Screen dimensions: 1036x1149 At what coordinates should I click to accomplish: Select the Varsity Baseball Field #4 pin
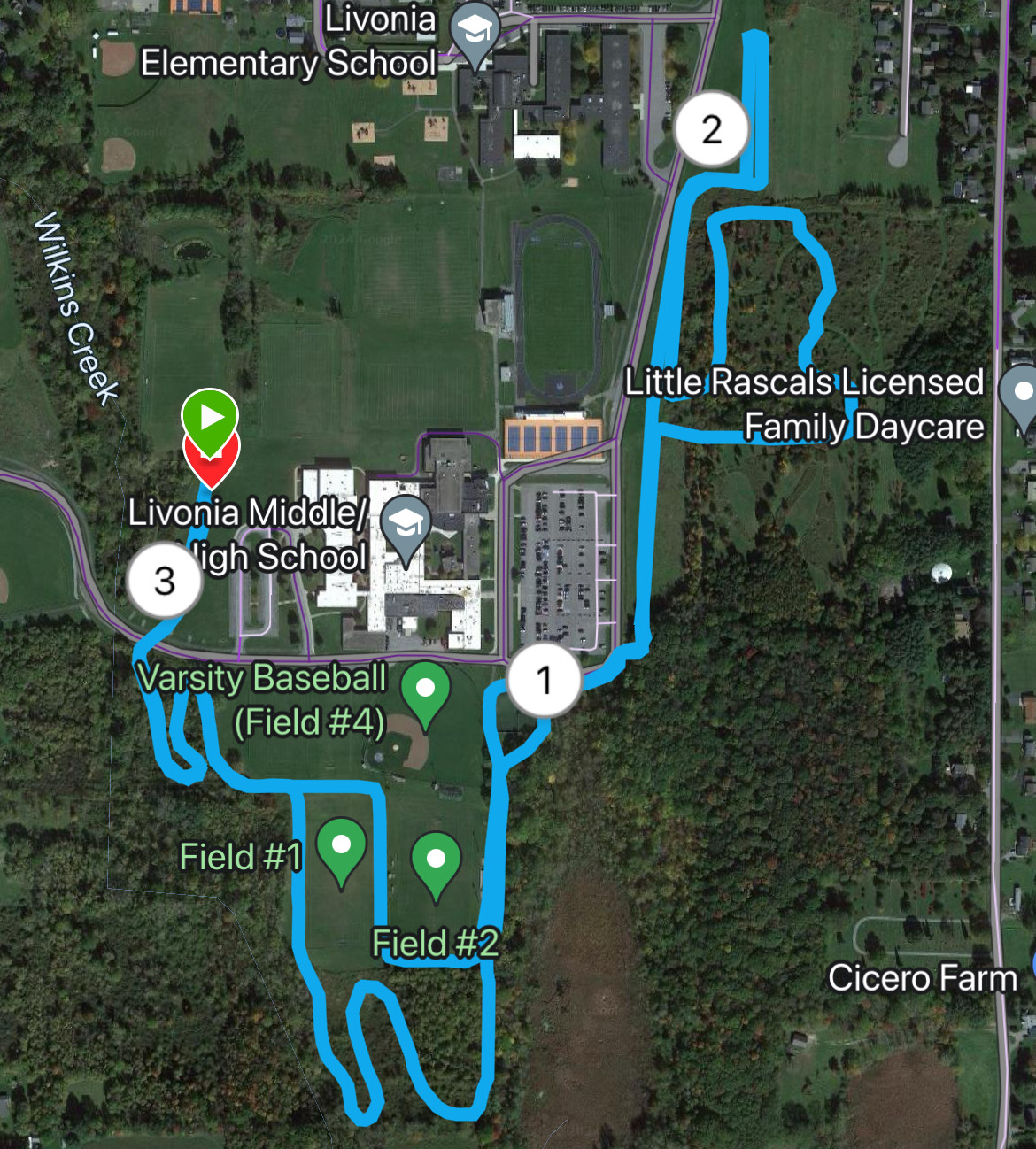(426, 690)
